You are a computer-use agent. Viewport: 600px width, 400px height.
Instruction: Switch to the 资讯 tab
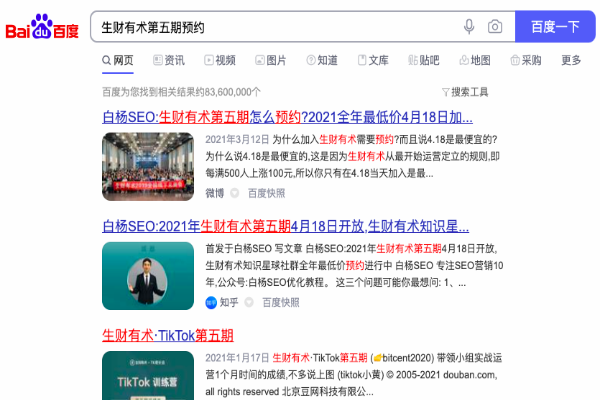click(x=166, y=60)
